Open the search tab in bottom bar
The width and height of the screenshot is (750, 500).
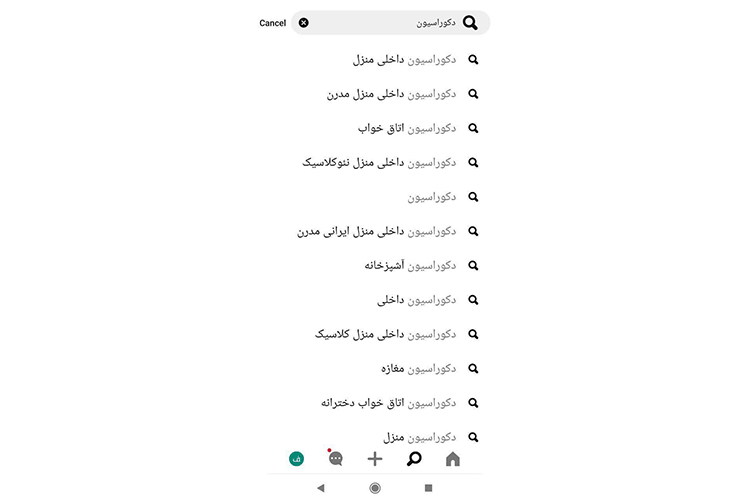(x=414, y=459)
